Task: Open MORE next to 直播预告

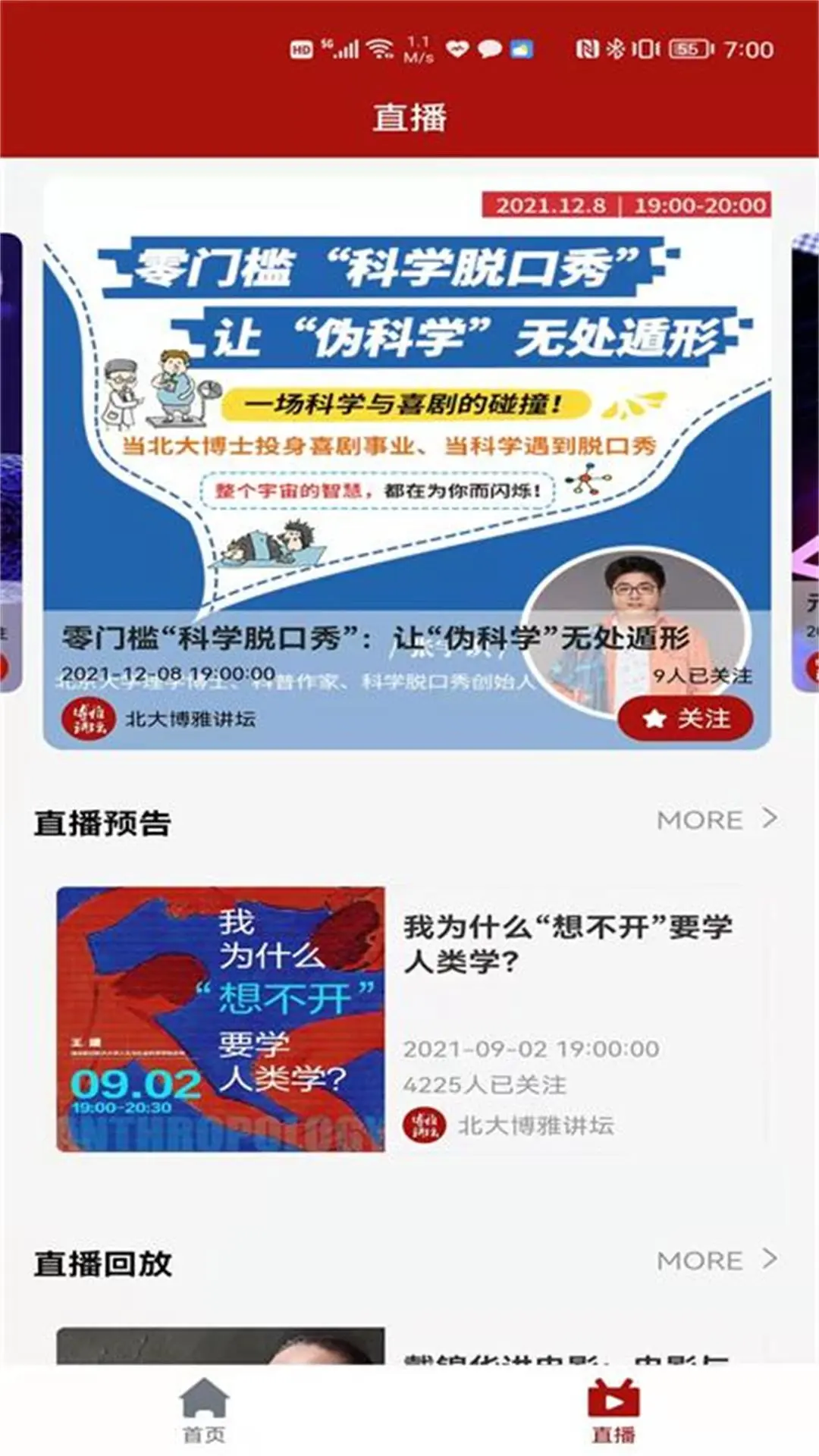Action: [x=699, y=819]
